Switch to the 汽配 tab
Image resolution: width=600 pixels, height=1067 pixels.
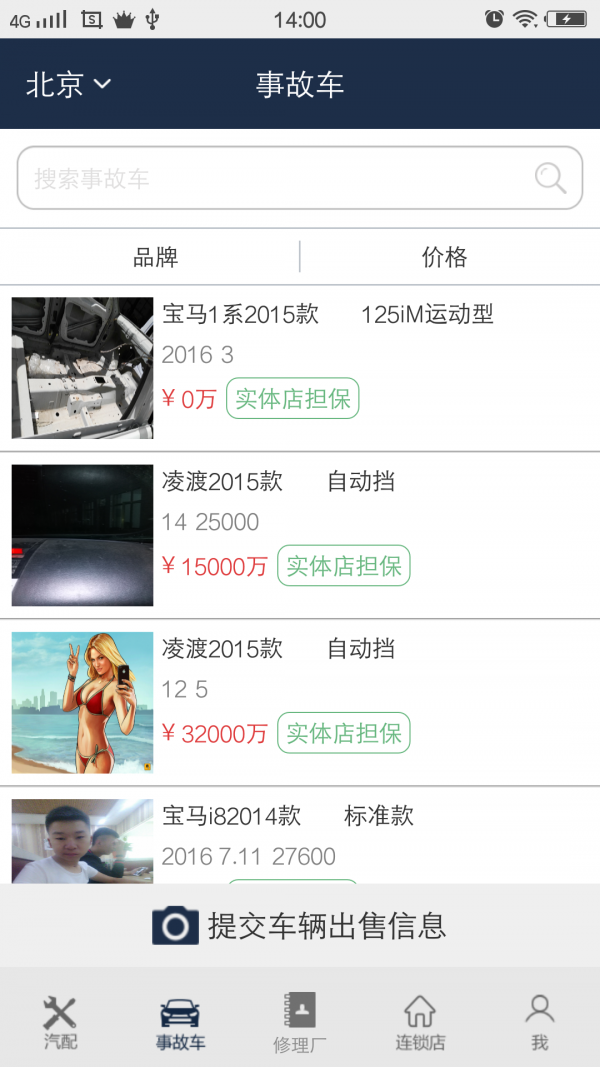tap(60, 1022)
